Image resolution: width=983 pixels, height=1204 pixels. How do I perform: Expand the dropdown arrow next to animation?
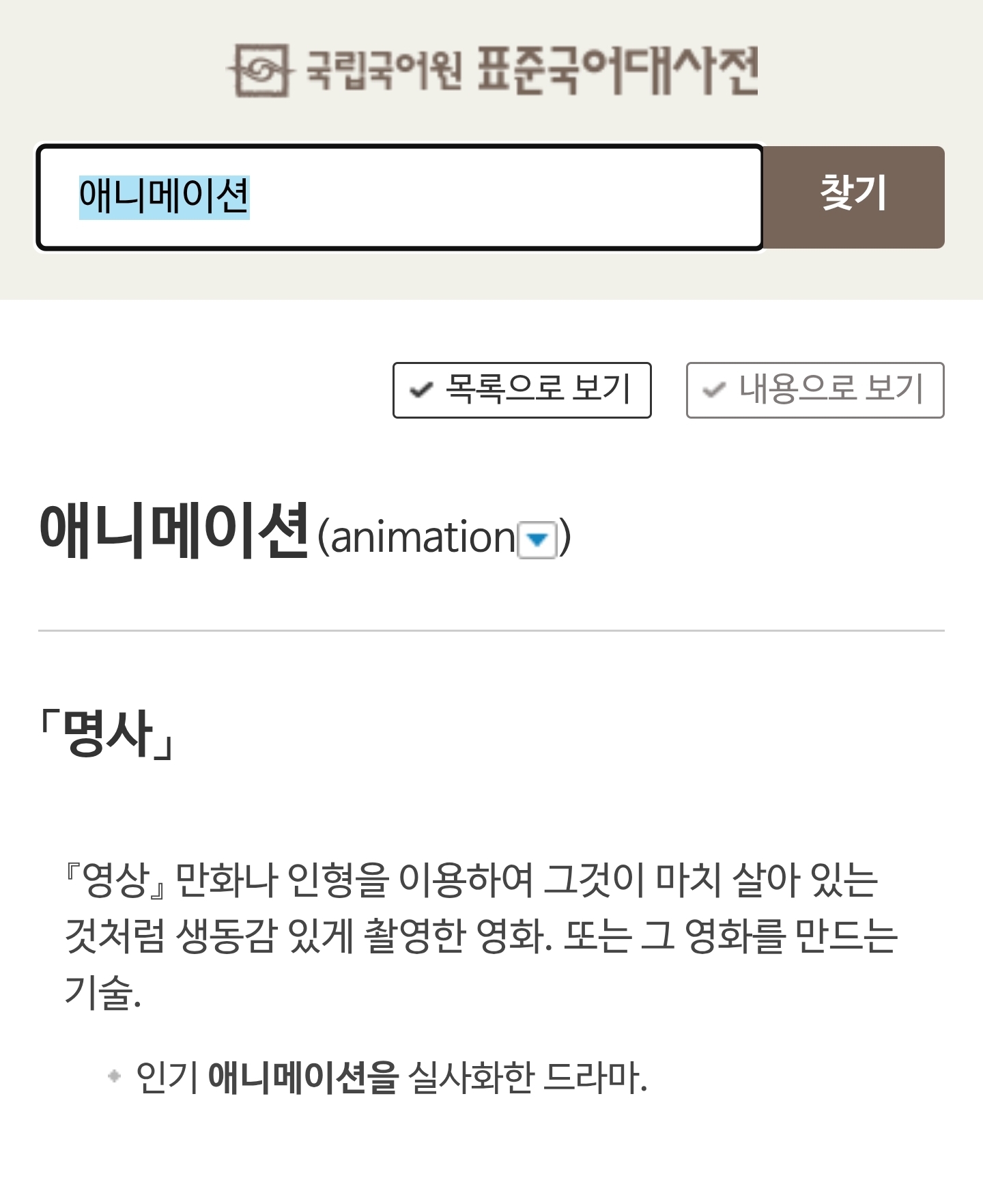click(538, 540)
